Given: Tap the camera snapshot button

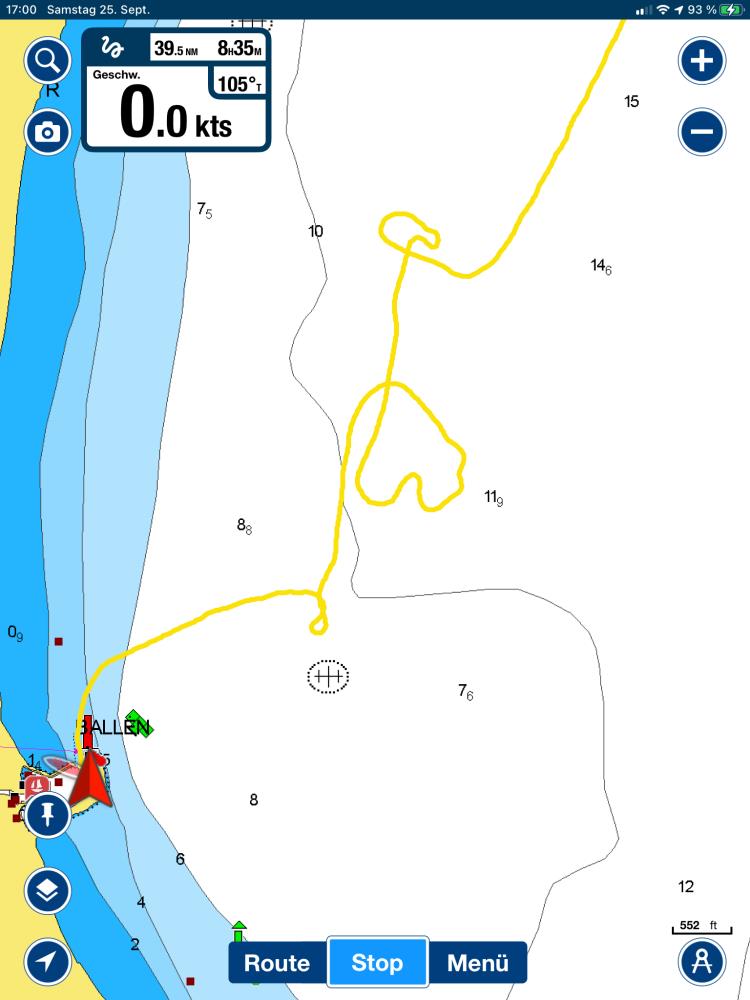Looking at the screenshot, I should 47,132.
